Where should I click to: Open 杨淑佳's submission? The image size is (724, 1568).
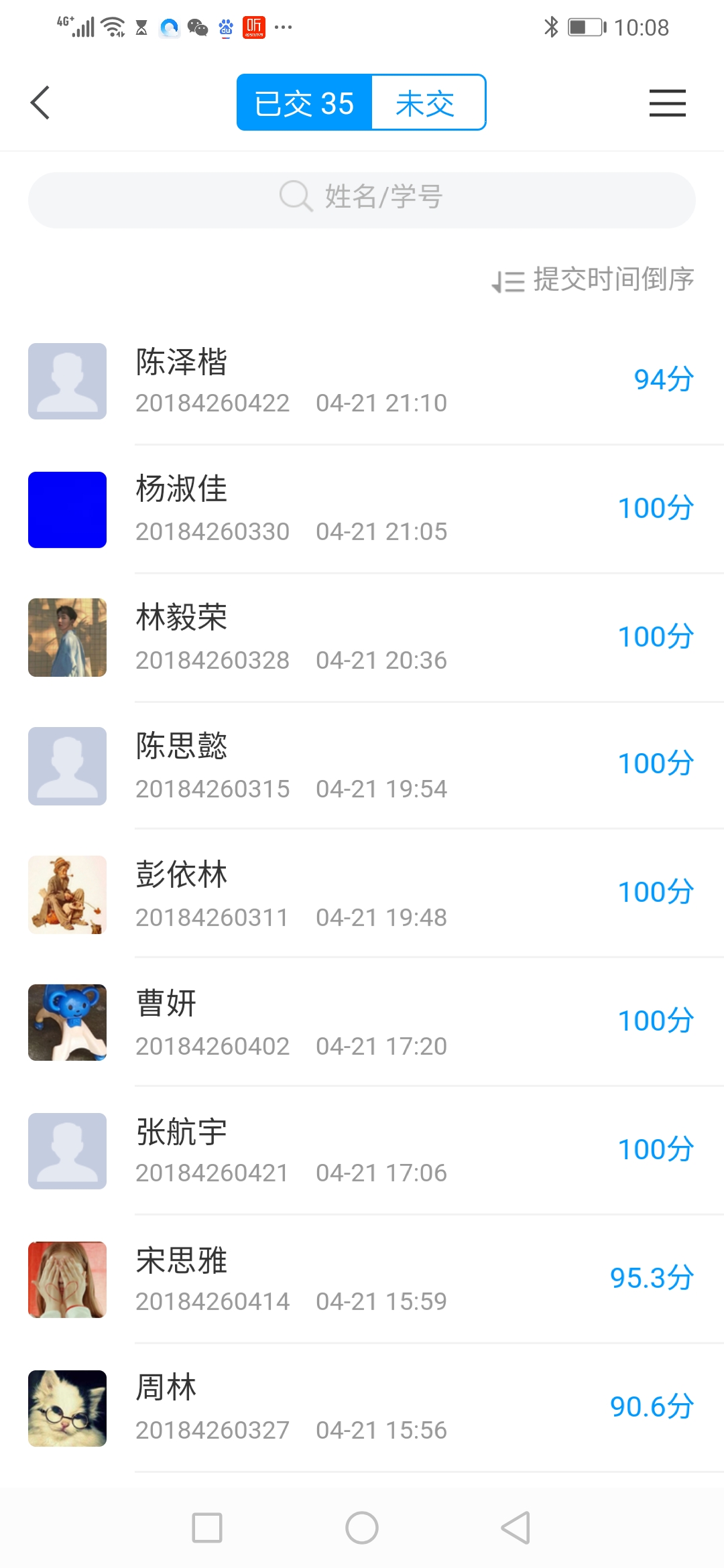(x=362, y=509)
